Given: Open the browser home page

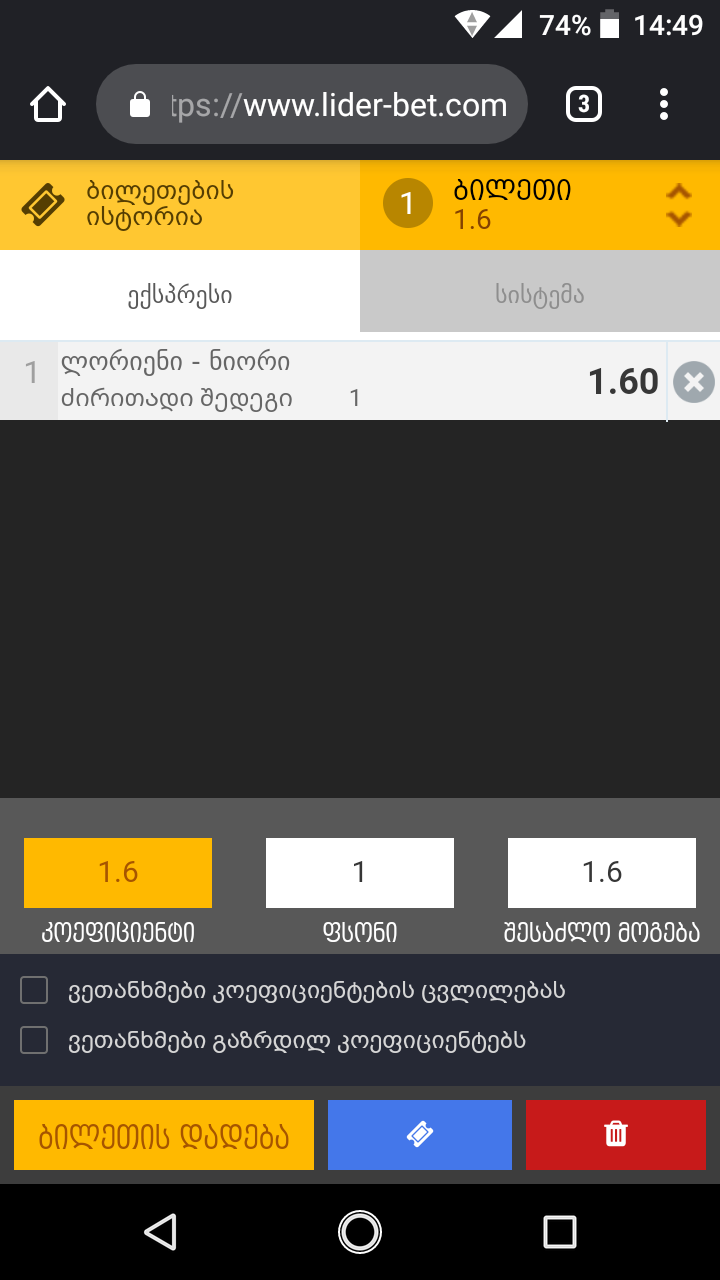Looking at the screenshot, I should (48, 104).
